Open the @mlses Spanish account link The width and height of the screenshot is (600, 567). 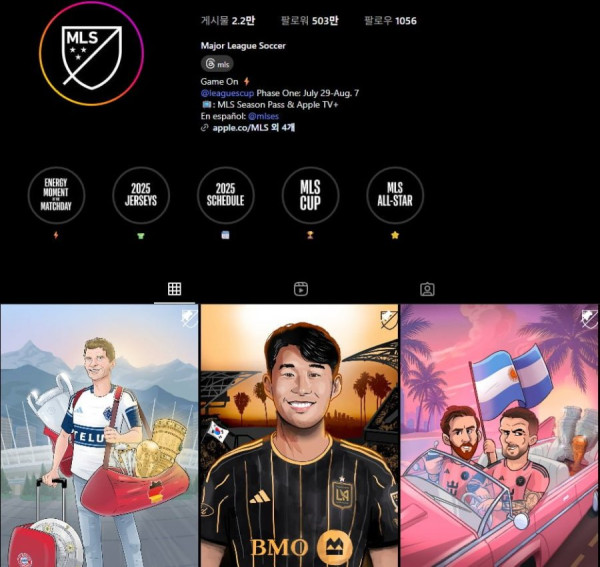click(263, 116)
